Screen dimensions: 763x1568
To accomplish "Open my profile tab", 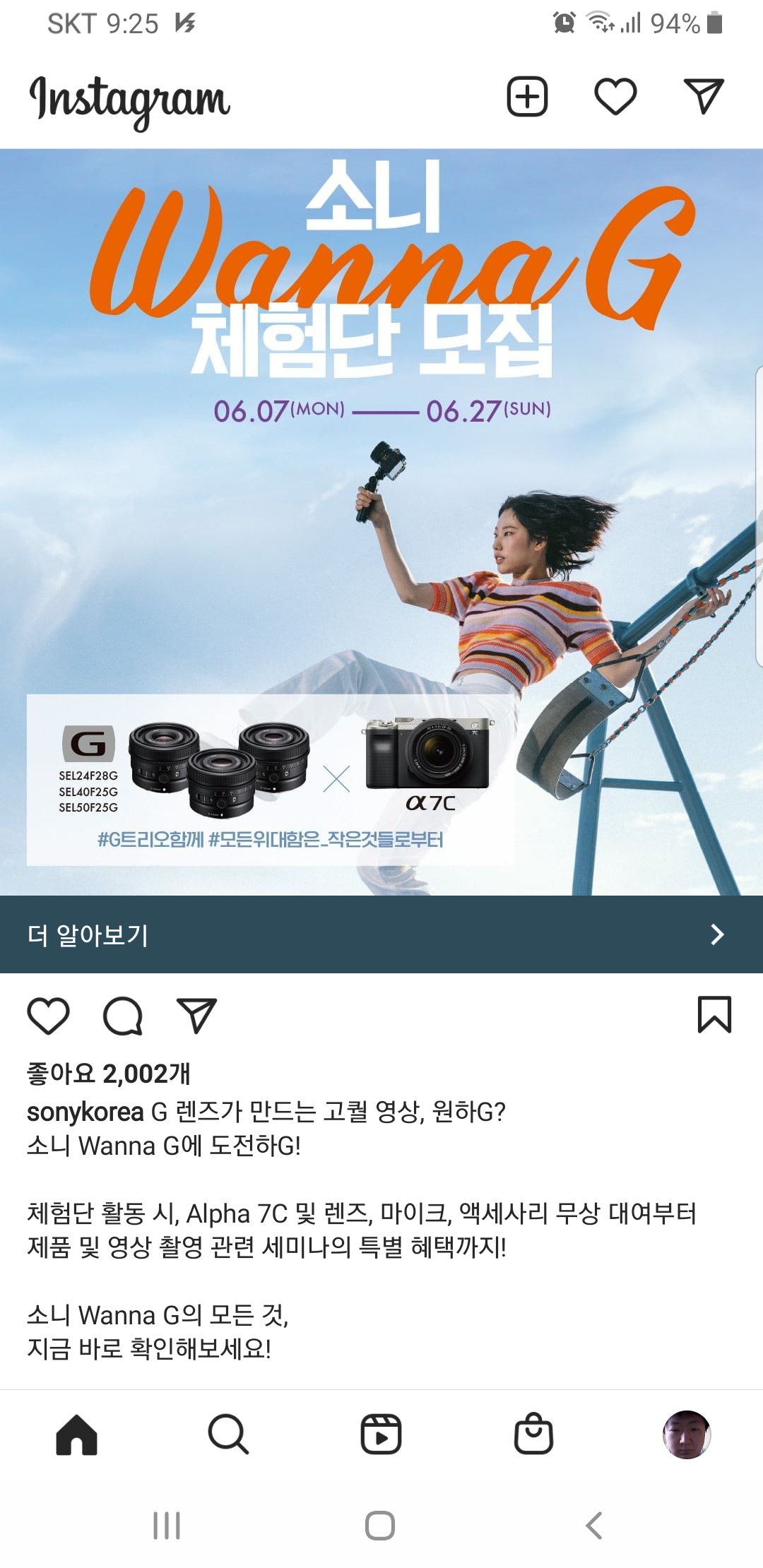I will point(686,1435).
